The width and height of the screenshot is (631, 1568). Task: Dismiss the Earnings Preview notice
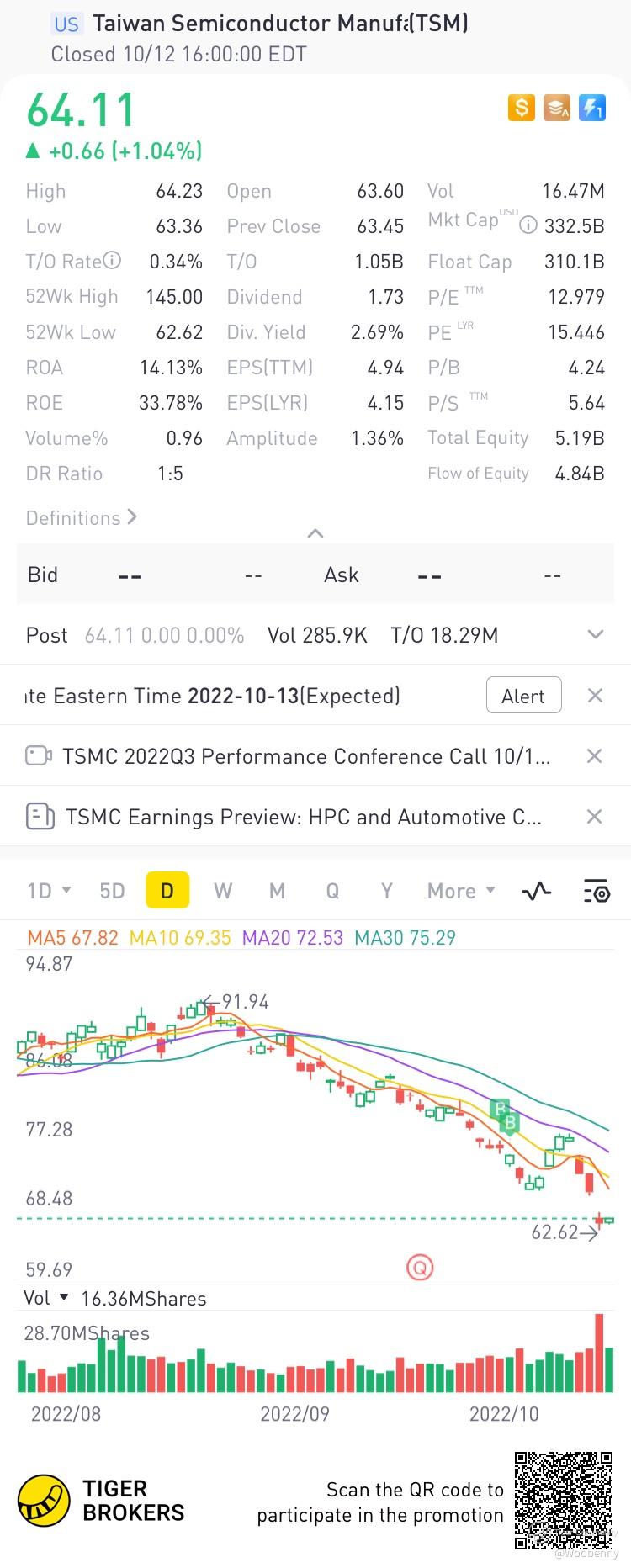(594, 817)
